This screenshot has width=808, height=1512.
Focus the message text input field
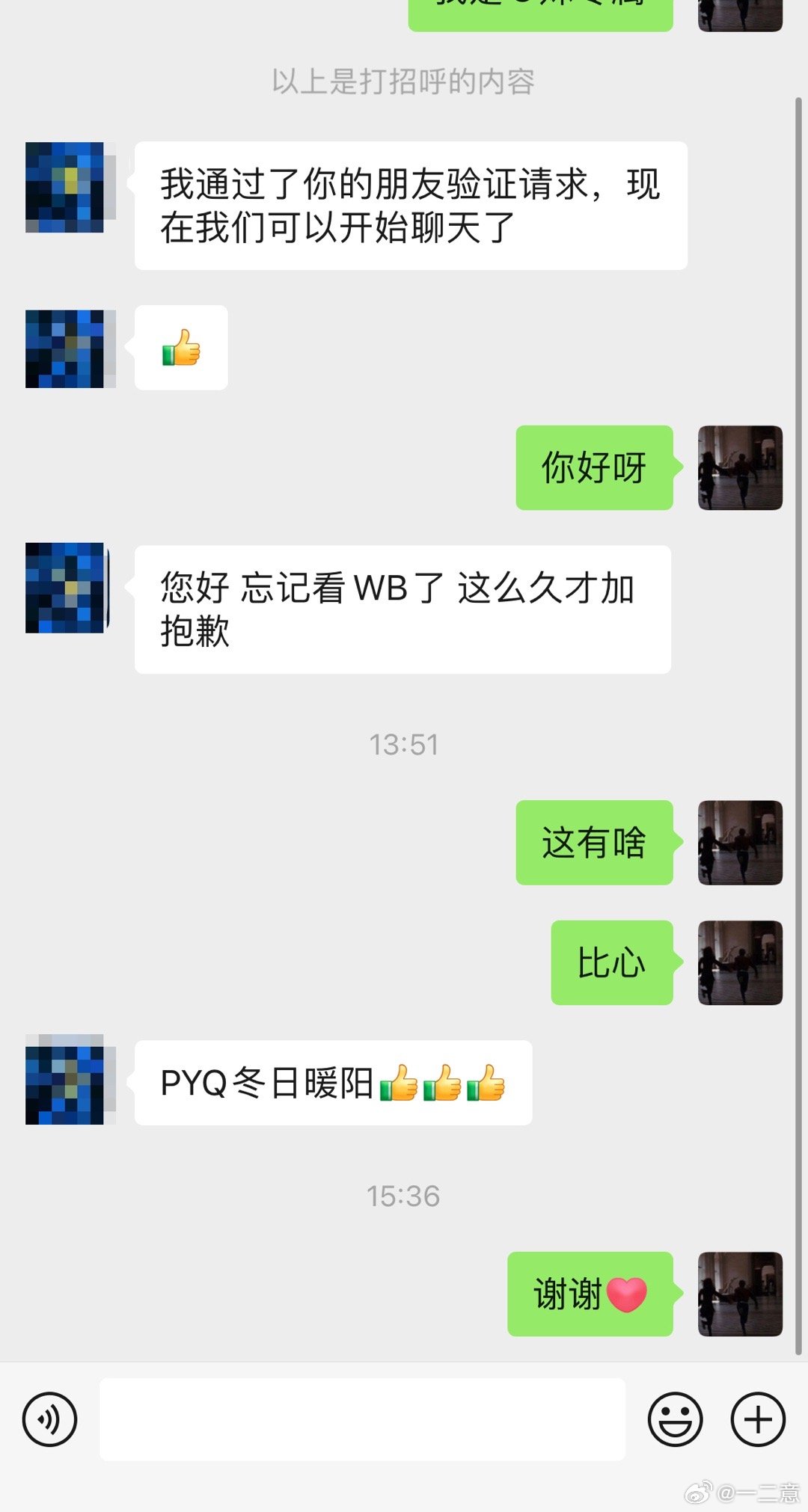coord(362,1419)
